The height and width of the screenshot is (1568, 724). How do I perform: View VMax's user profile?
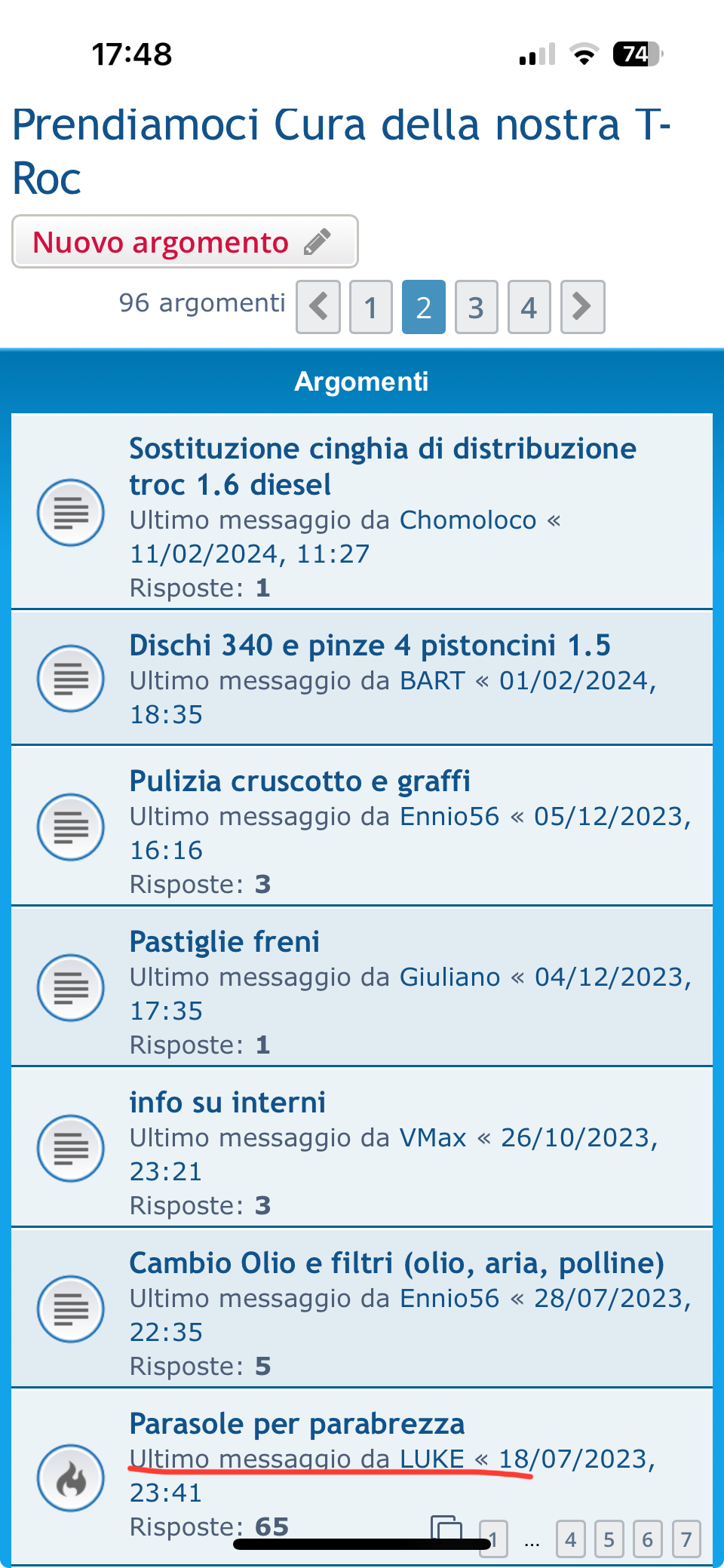pos(433,1137)
